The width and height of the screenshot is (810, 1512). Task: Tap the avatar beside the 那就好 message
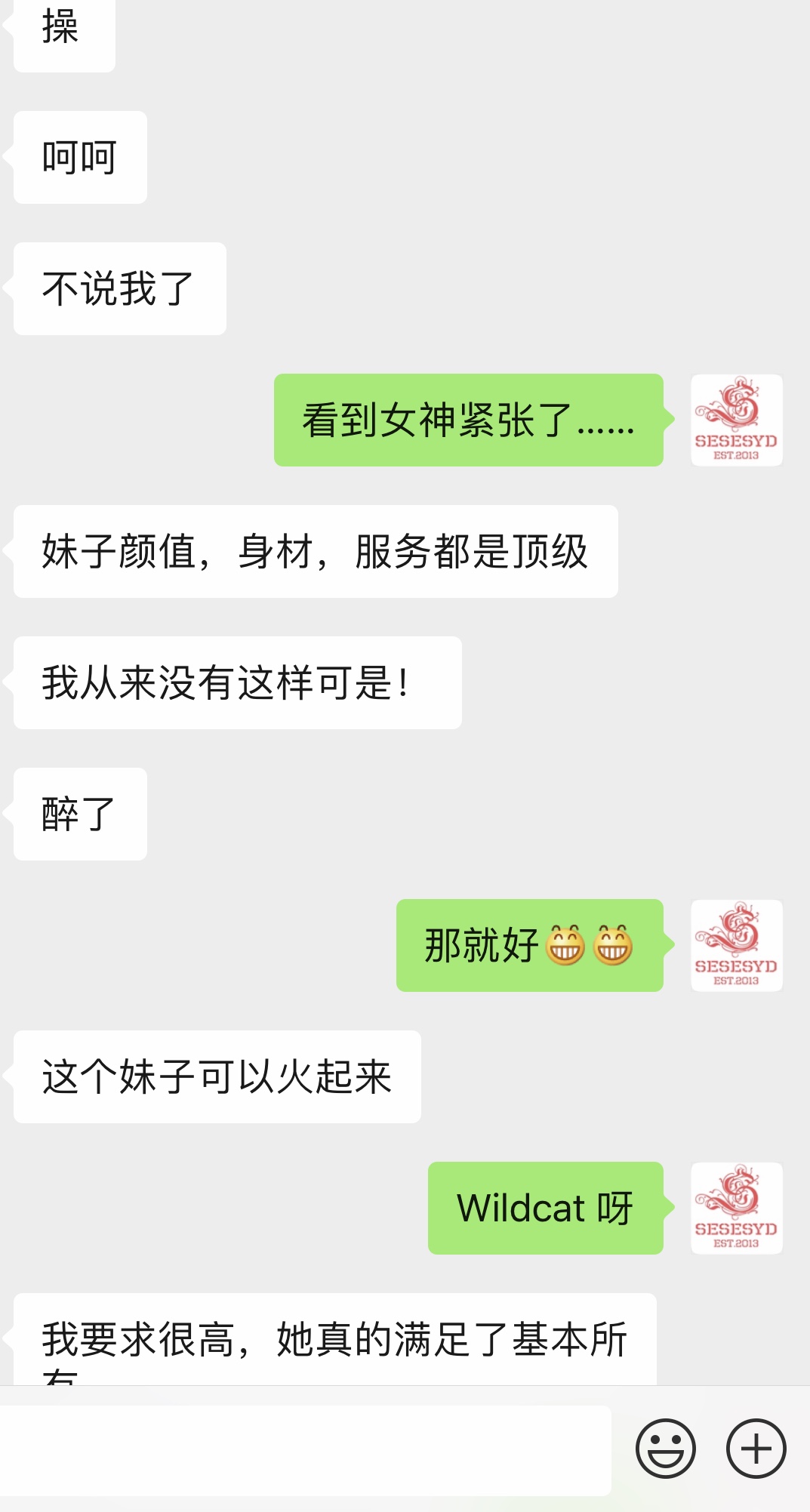[x=736, y=945]
